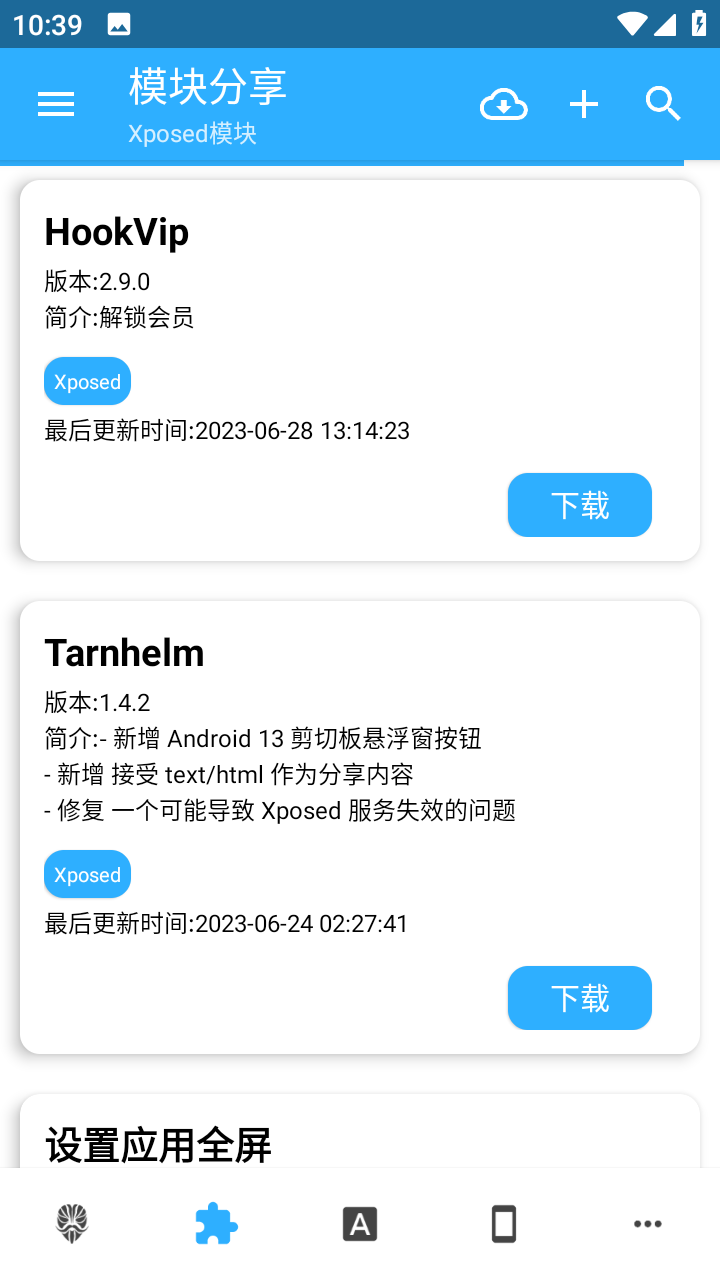This screenshot has height=1280, width=720.
Task: Open the Tarnhelm module card
Action: click(360, 827)
